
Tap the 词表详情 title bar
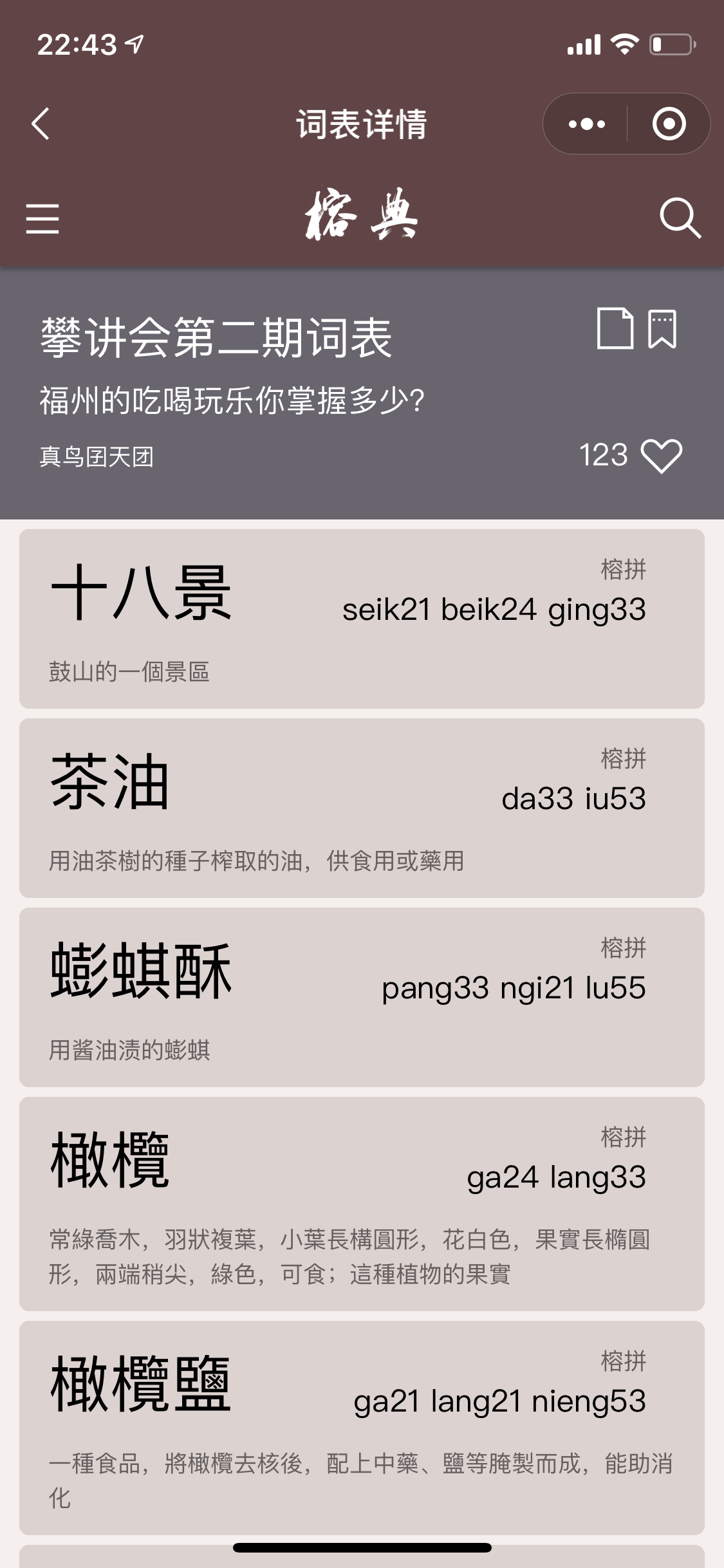coord(362,124)
